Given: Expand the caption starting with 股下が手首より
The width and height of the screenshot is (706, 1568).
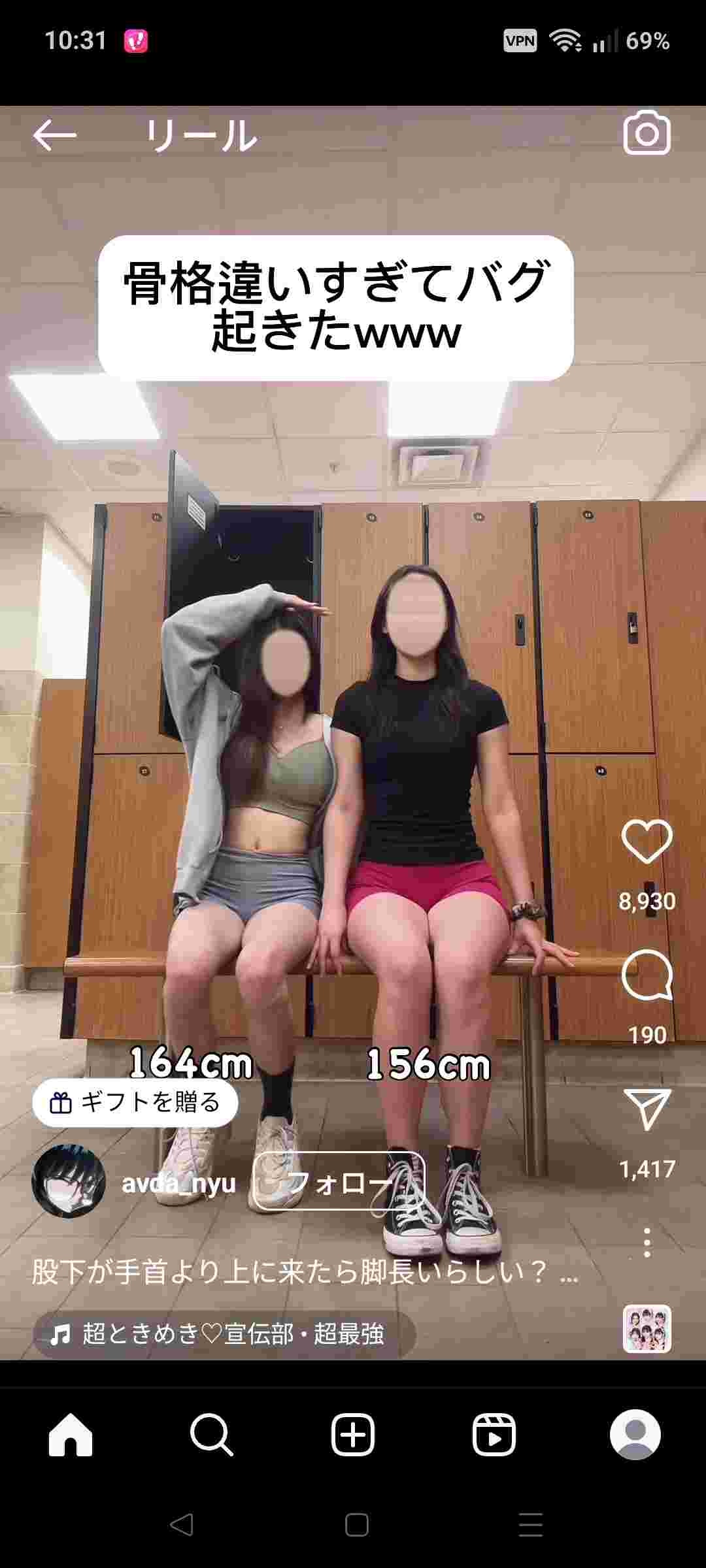Looking at the screenshot, I should tap(567, 1273).
